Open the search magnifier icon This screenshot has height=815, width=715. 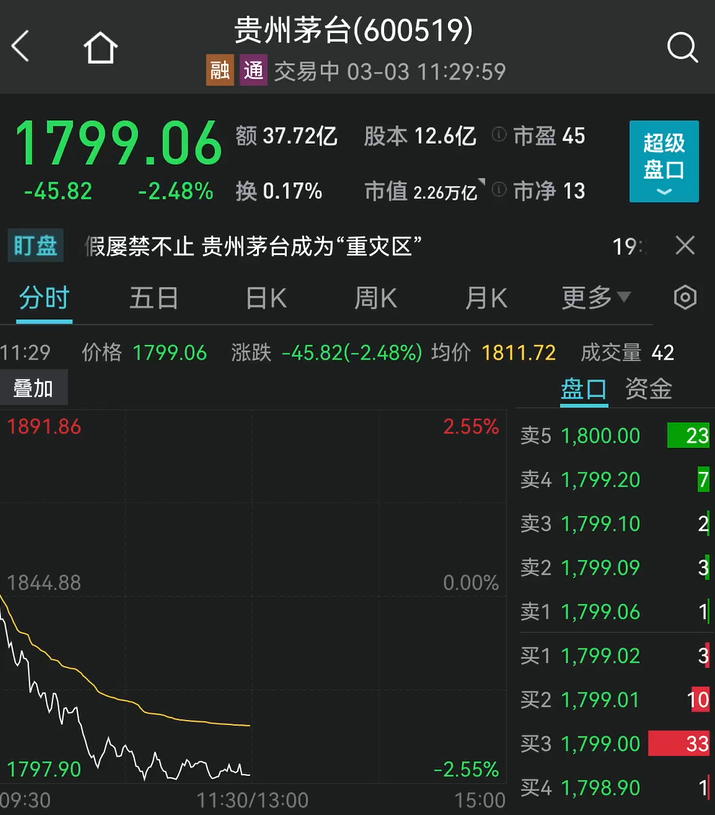682,48
